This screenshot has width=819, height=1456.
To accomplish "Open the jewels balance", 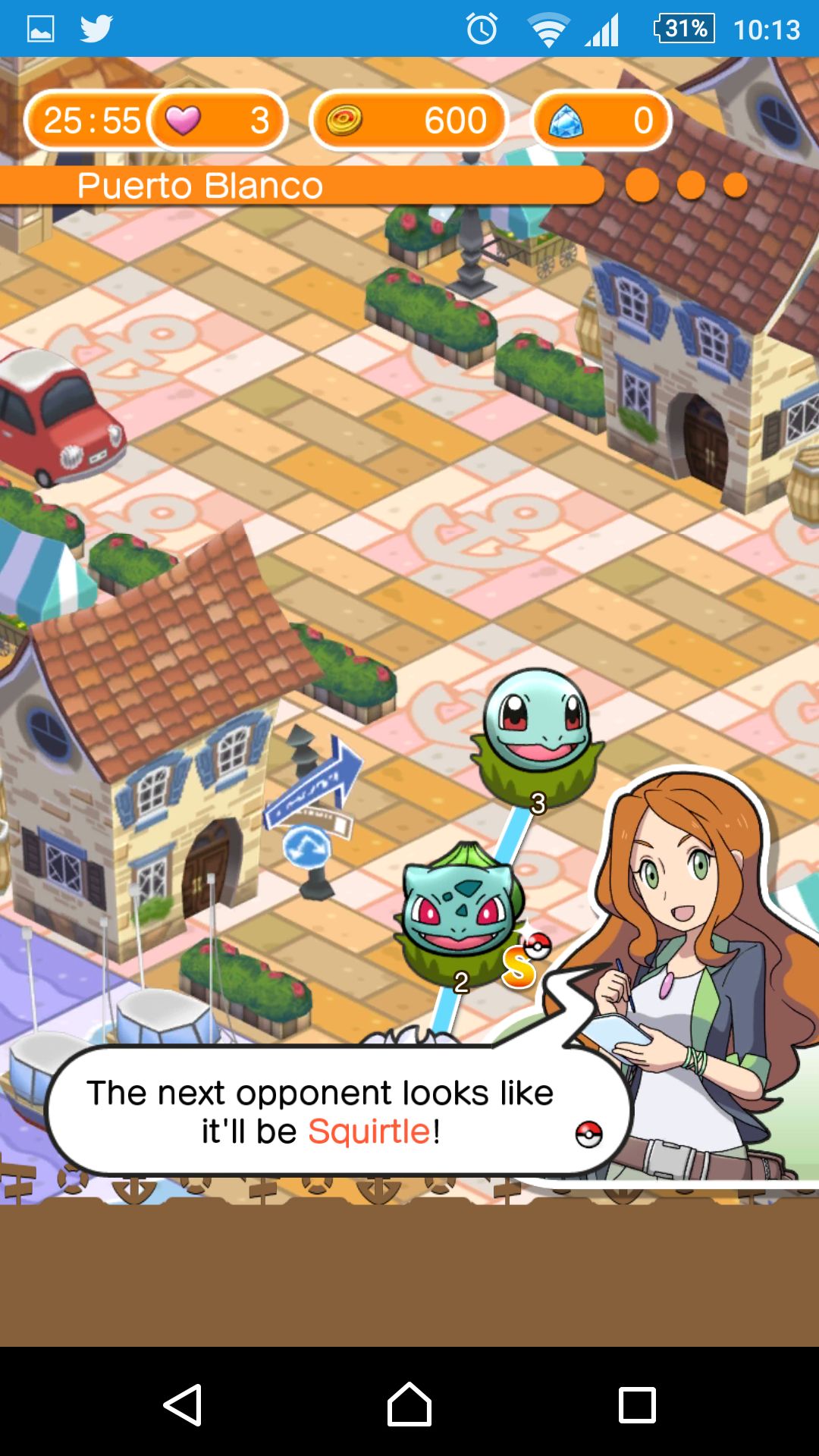I will click(601, 120).
